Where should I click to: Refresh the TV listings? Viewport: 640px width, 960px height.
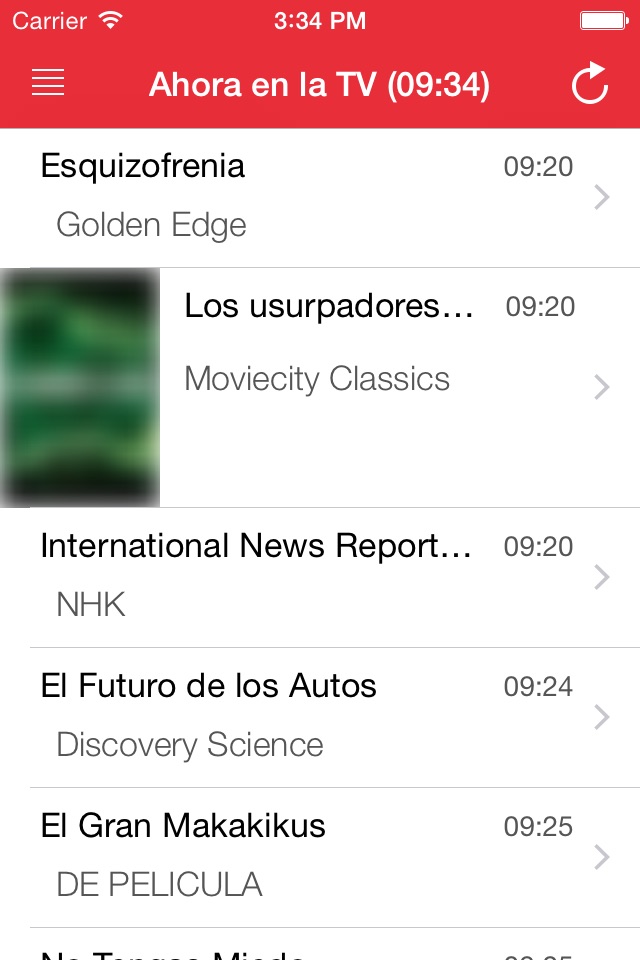tap(590, 83)
